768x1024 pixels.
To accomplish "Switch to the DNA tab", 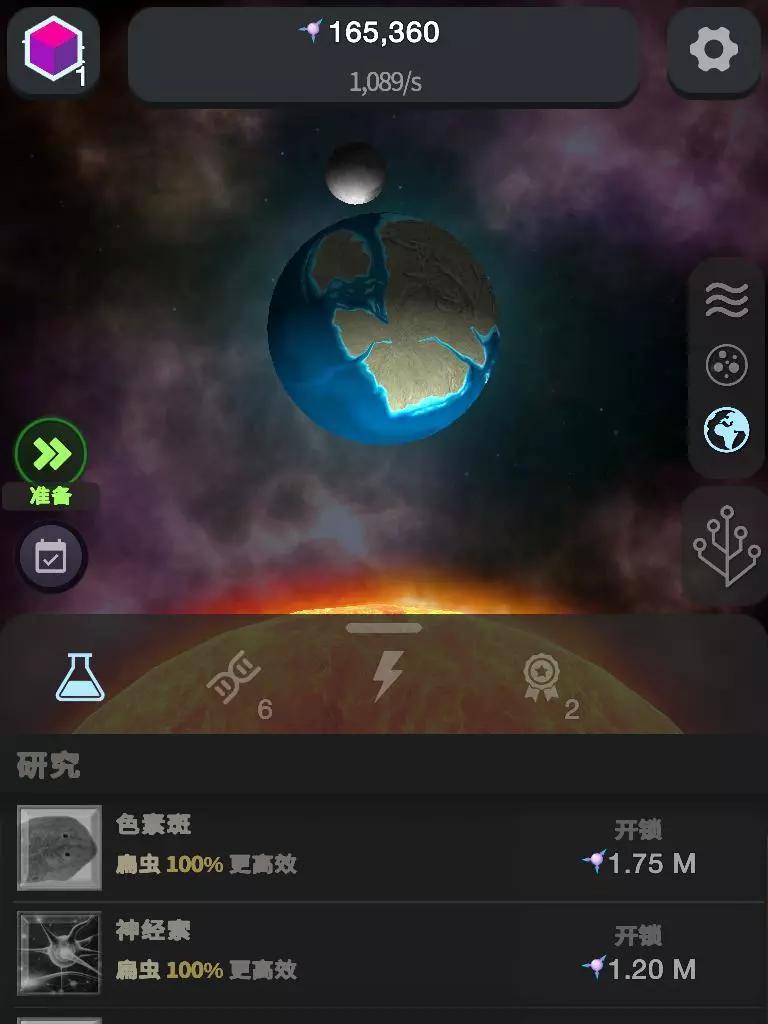I will click(232, 680).
